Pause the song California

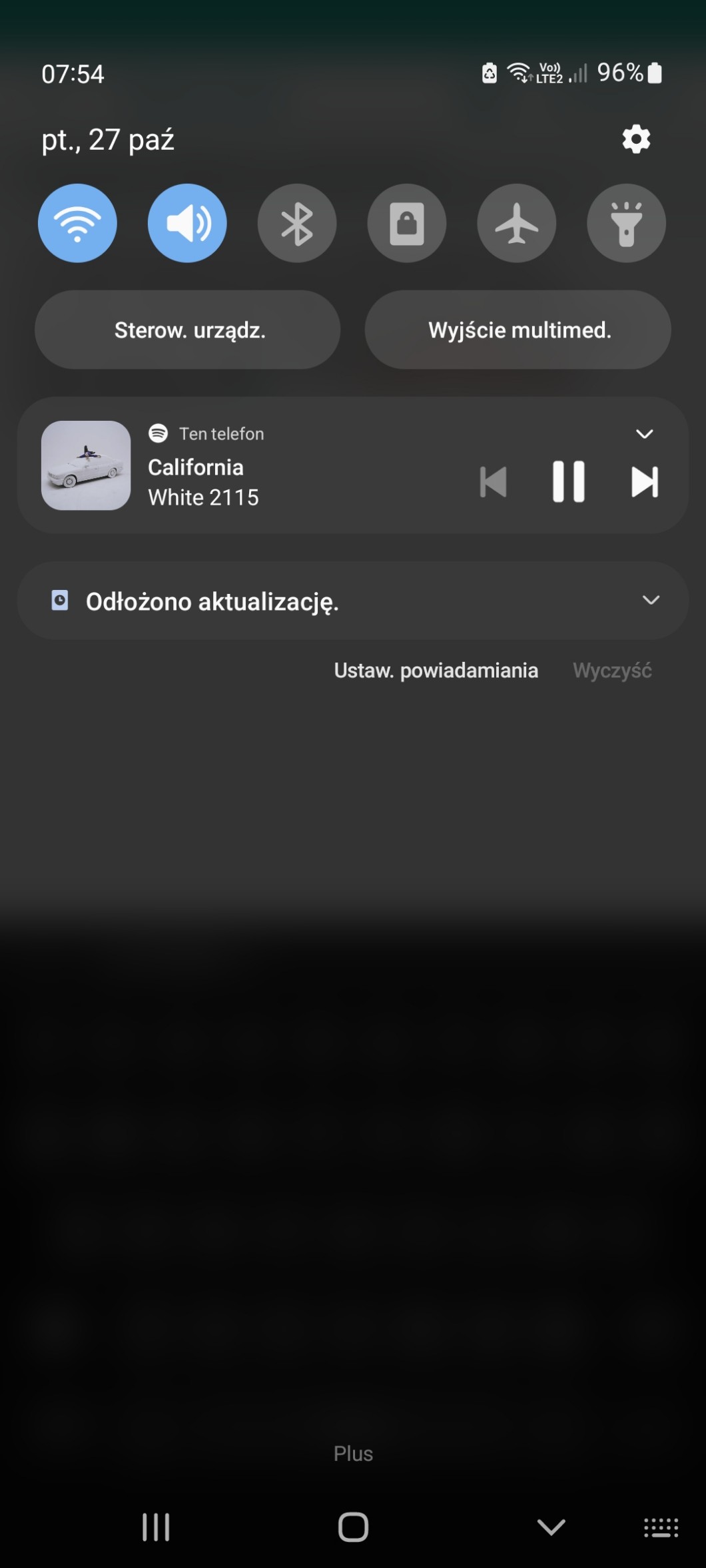[568, 481]
